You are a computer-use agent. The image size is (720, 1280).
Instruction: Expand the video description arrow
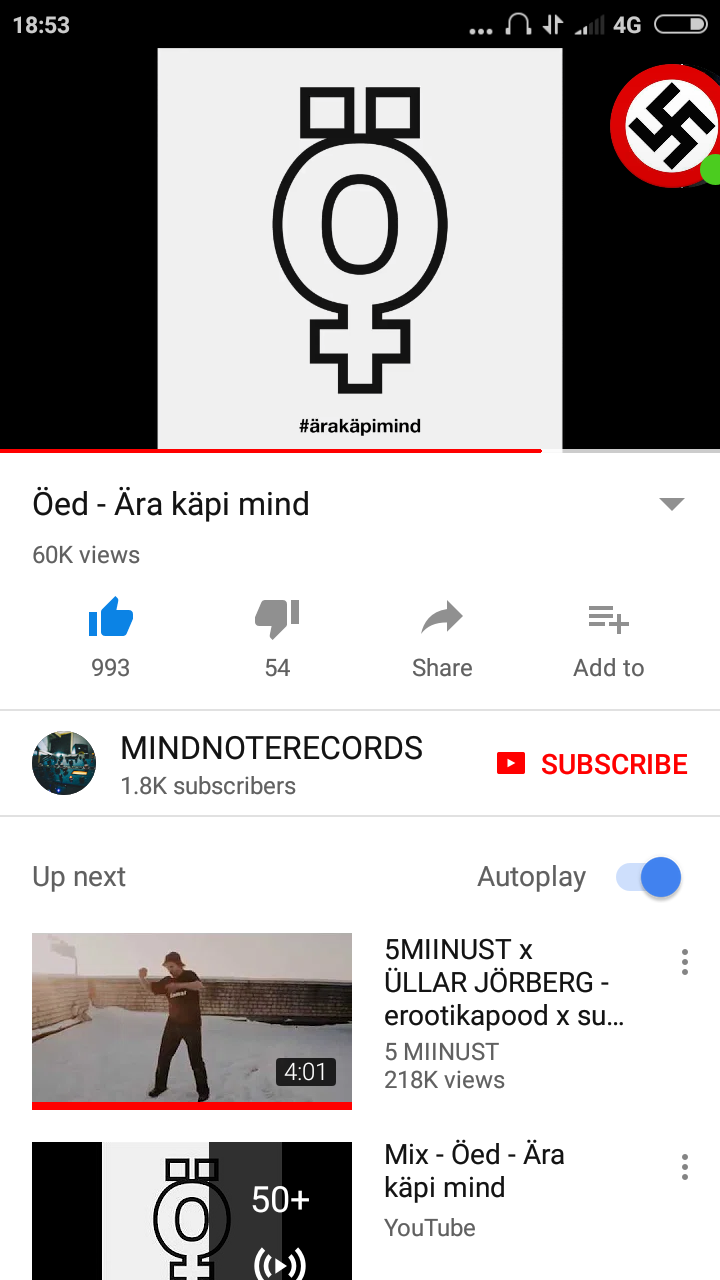pos(672,504)
